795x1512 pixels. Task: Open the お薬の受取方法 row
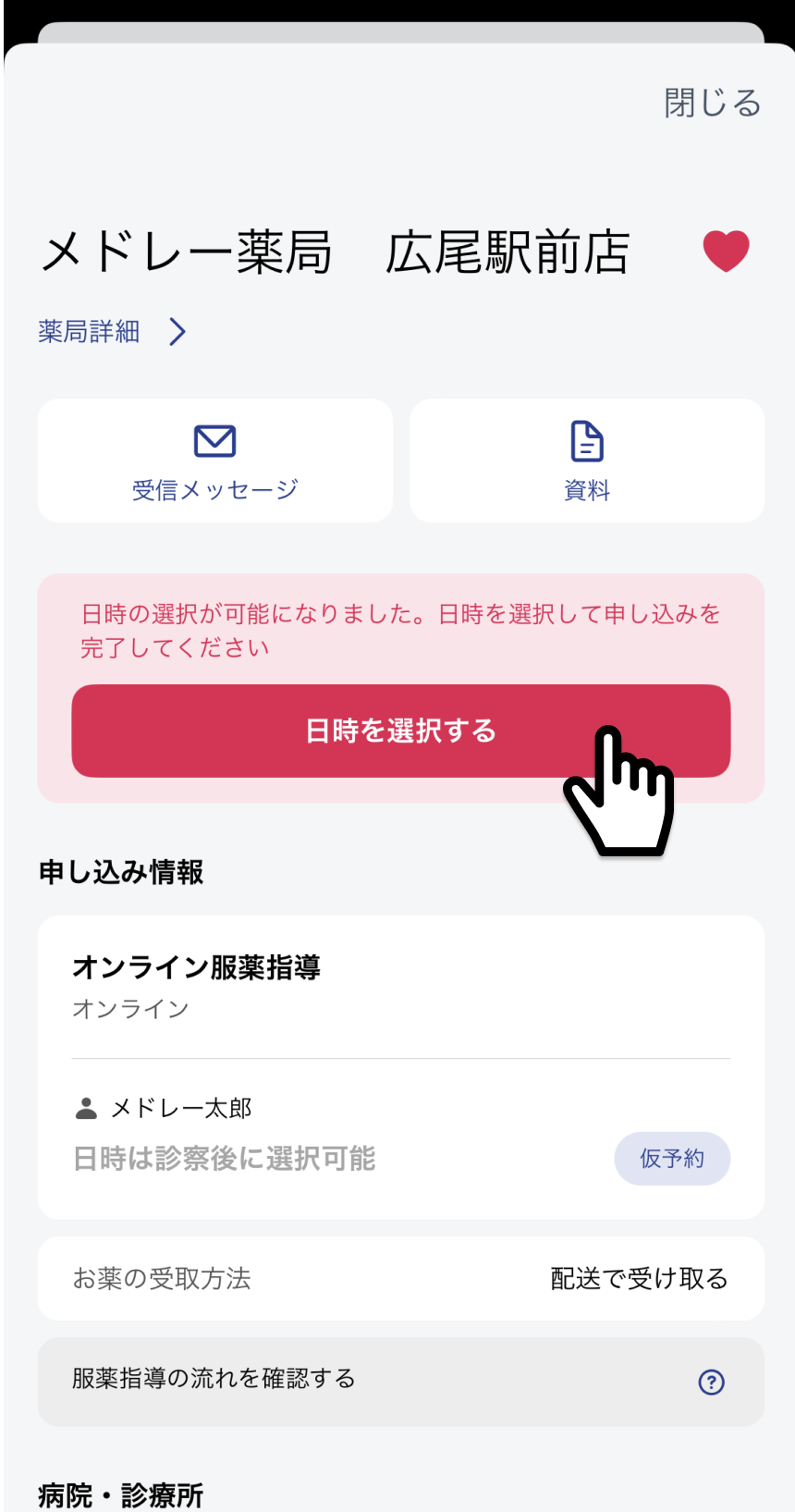[401, 1278]
